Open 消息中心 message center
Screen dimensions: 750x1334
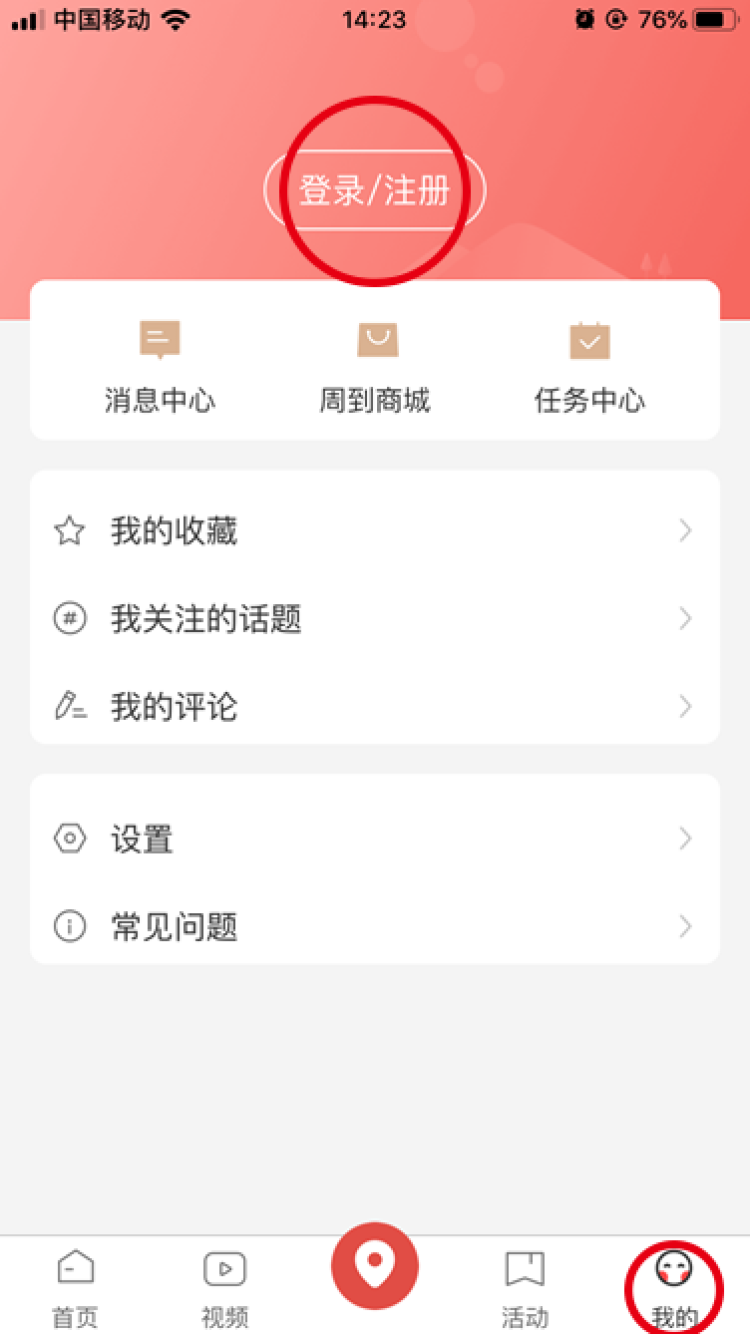click(160, 367)
